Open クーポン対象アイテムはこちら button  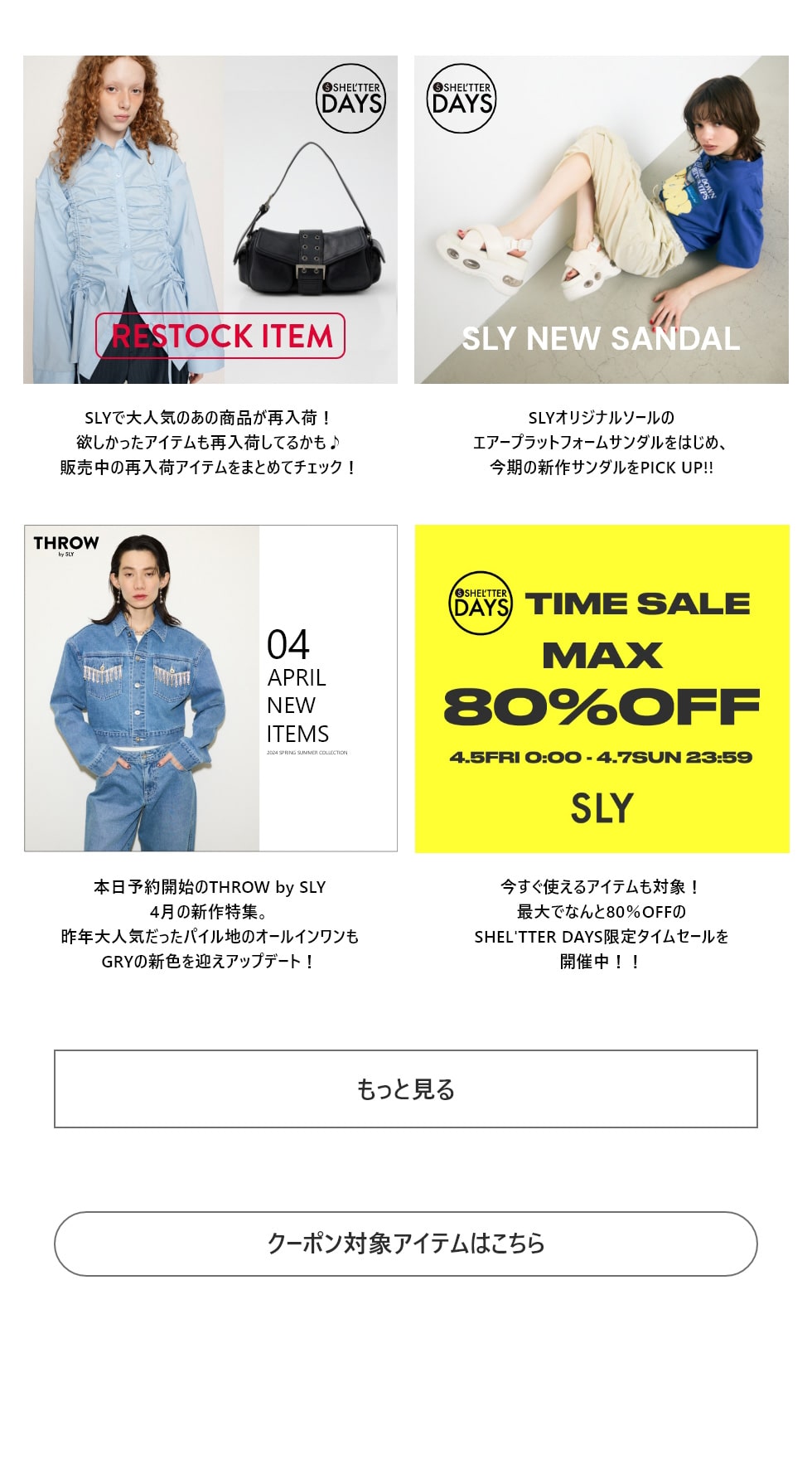coord(406,1244)
